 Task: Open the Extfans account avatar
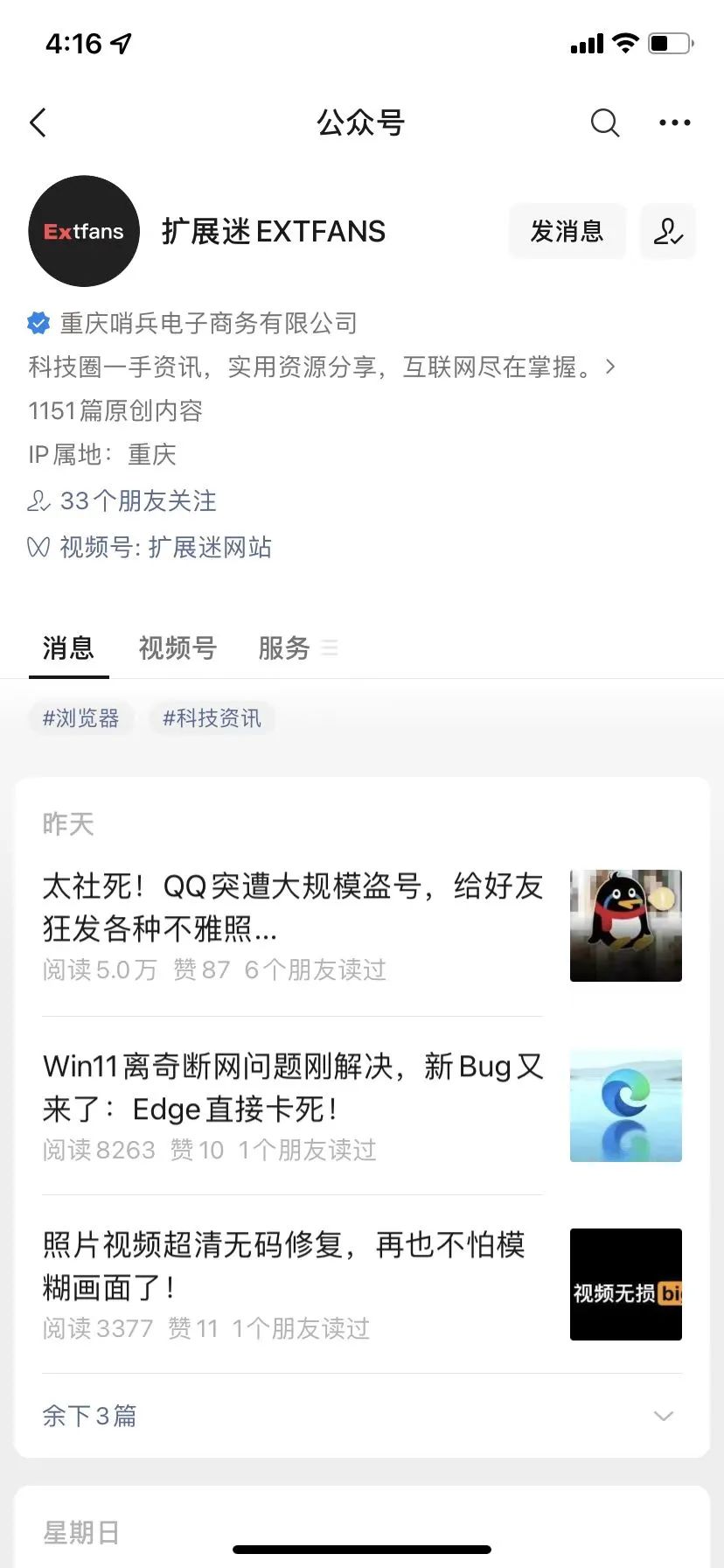pyautogui.click(x=83, y=231)
